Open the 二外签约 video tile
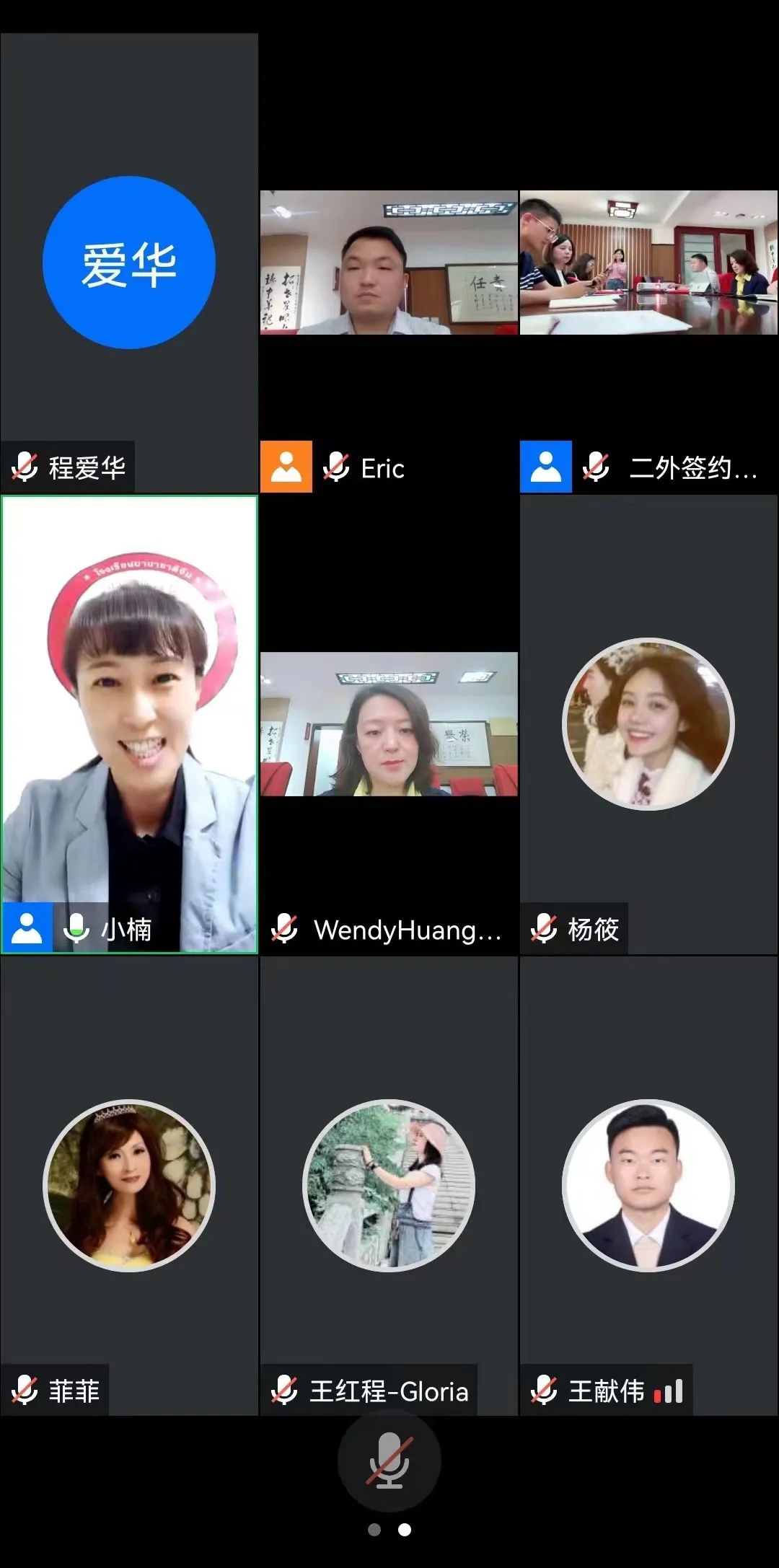Viewport: 779px width, 1568px height. 648,263
